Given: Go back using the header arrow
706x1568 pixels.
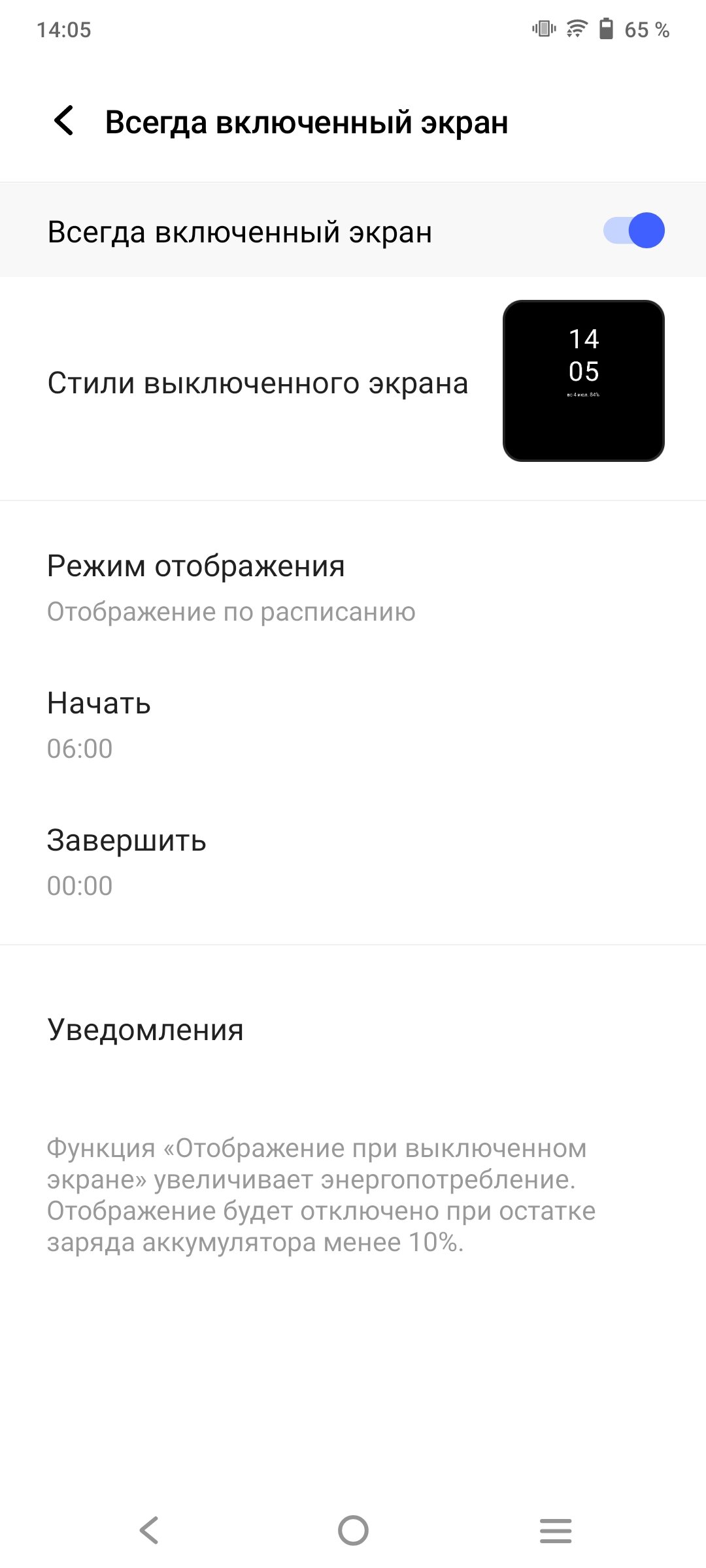Looking at the screenshot, I should pyautogui.click(x=64, y=122).
